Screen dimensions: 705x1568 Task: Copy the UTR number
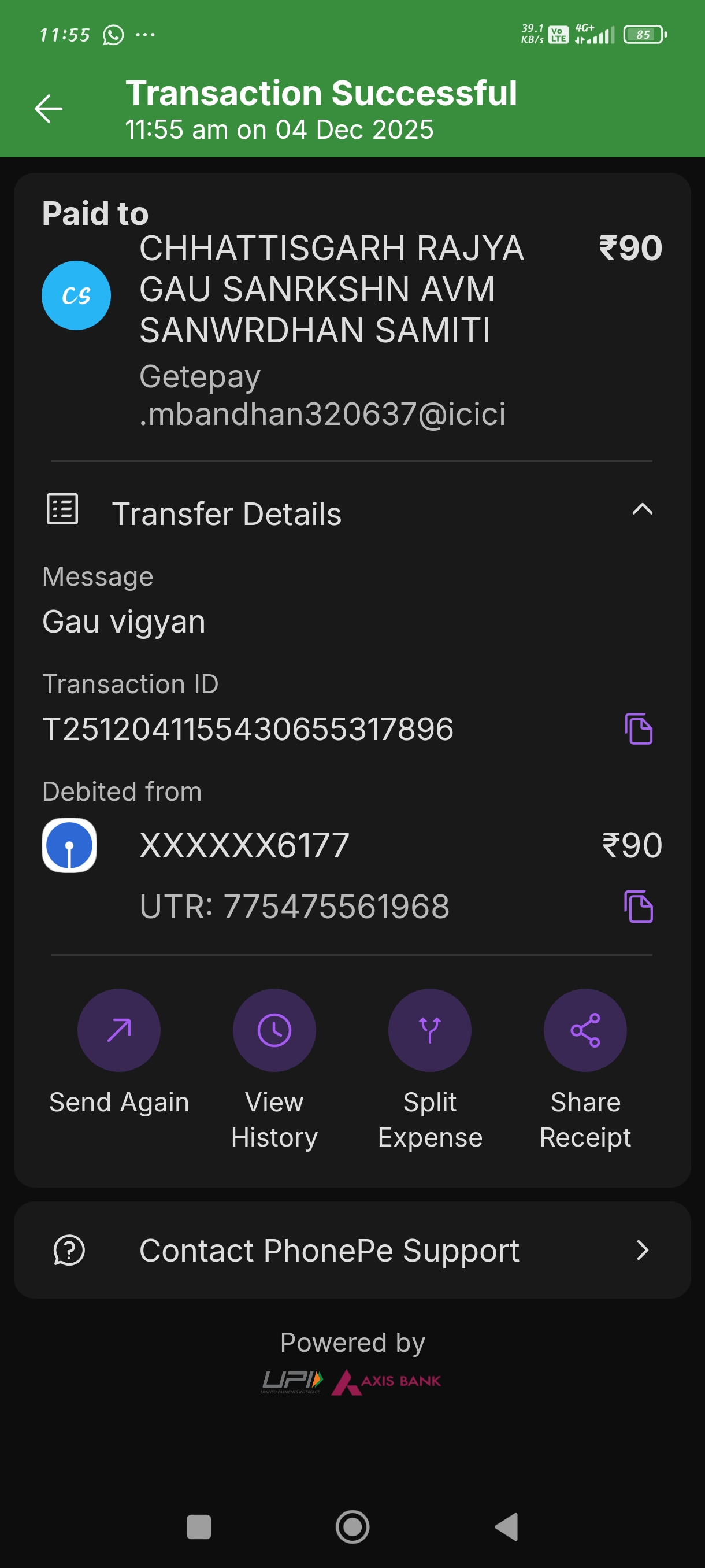point(638,907)
